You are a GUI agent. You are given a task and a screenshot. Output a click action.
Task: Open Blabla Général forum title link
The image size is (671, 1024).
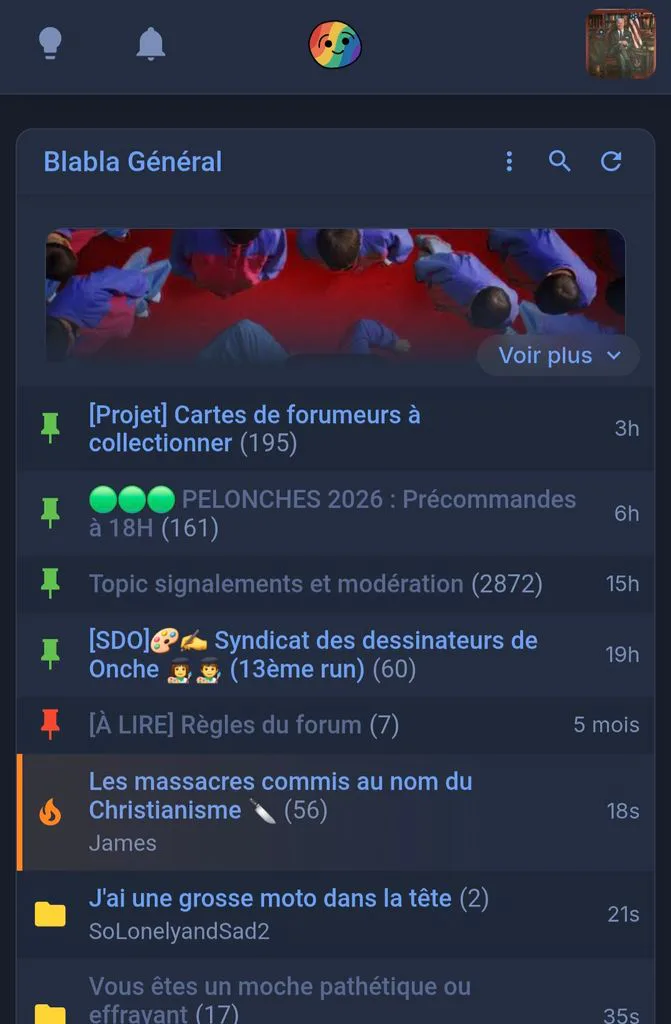[133, 161]
